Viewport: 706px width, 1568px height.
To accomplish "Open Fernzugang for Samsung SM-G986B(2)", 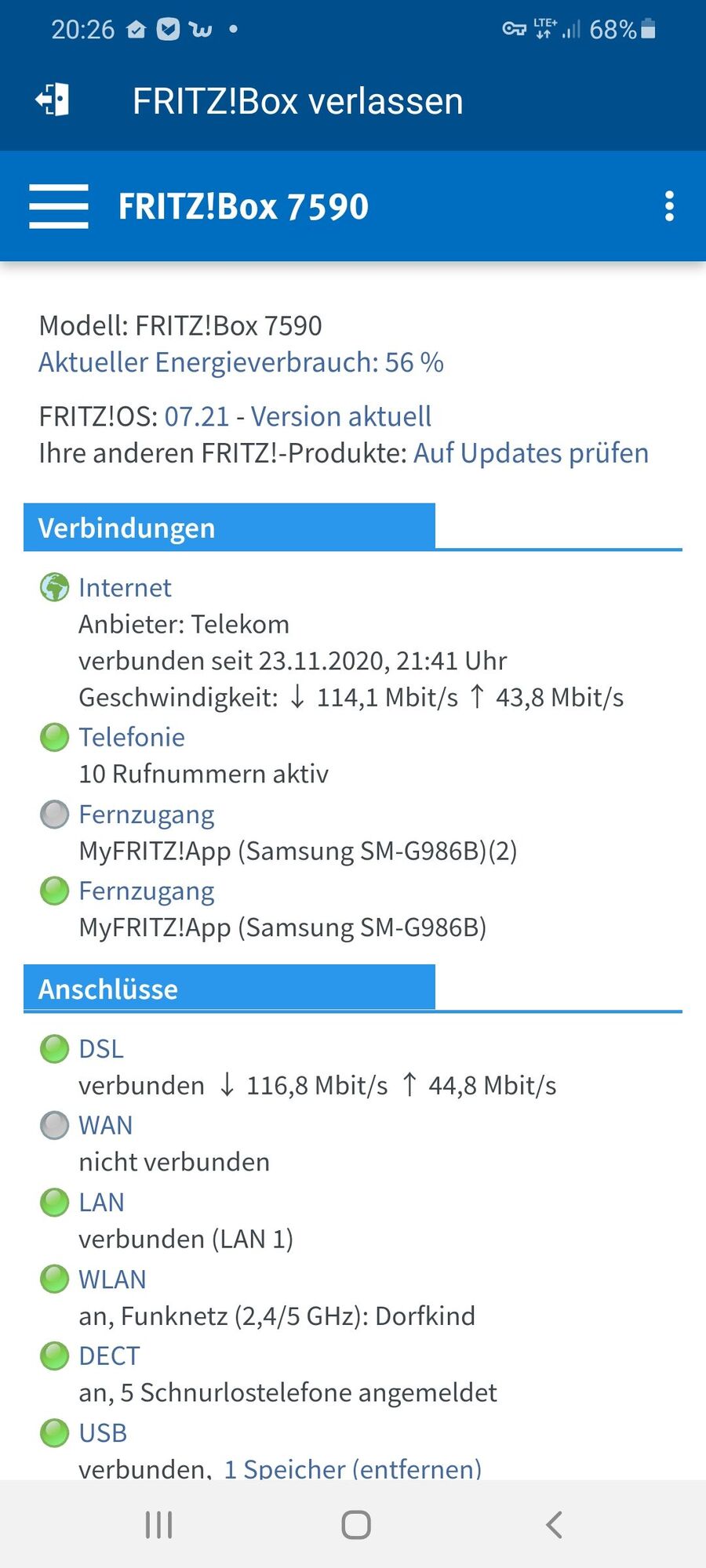I will point(146,815).
